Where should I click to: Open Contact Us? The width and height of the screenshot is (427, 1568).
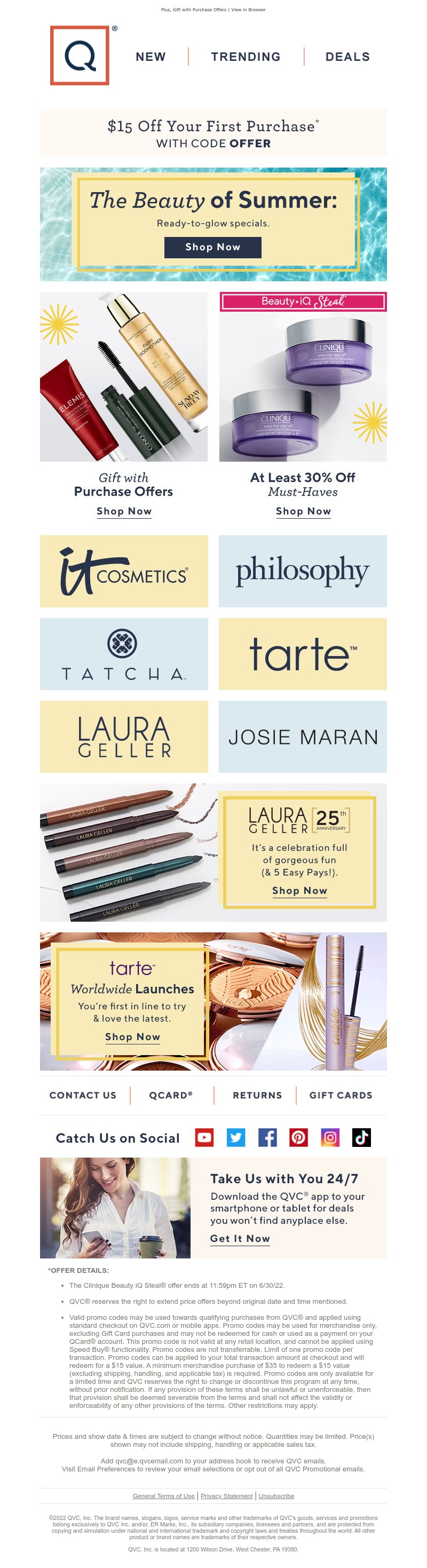tap(83, 1095)
